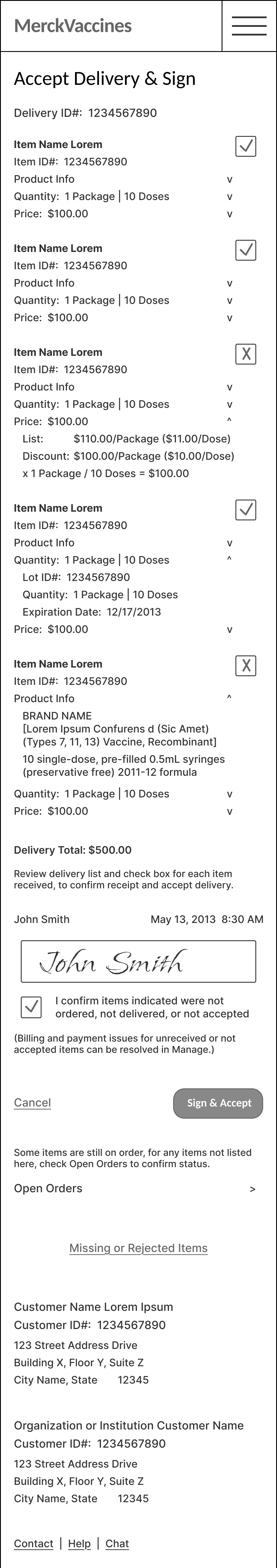
Task: Collapse the Quantity section showing Lot ID
Action: coord(229,559)
